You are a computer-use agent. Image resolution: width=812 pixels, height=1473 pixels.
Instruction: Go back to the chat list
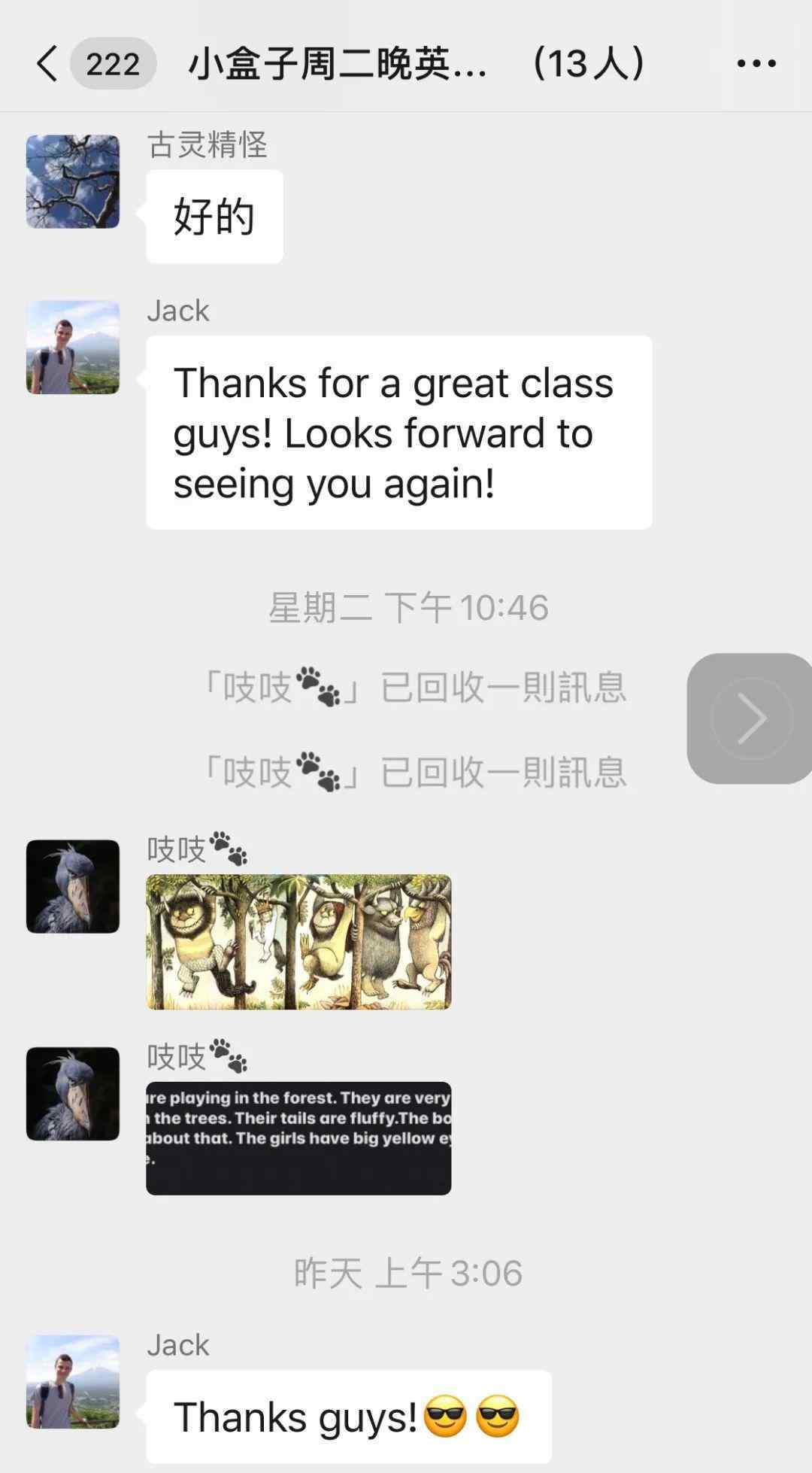47,63
